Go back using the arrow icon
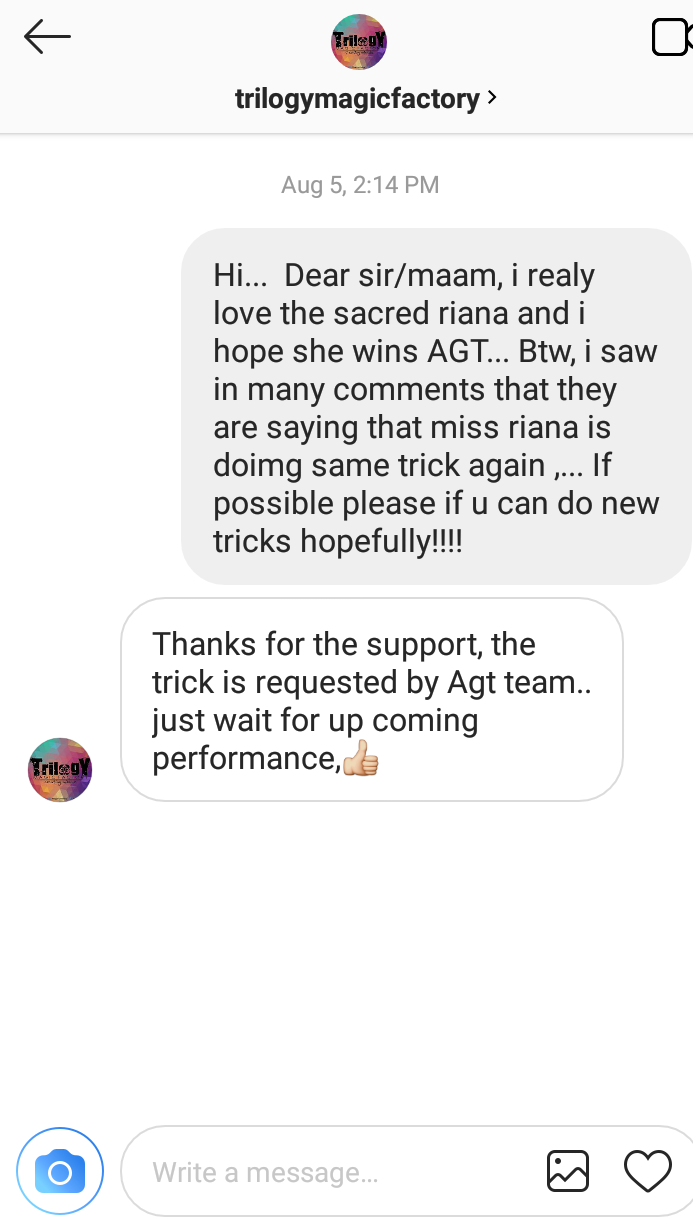This screenshot has width=693, height=1232. tap(47, 38)
